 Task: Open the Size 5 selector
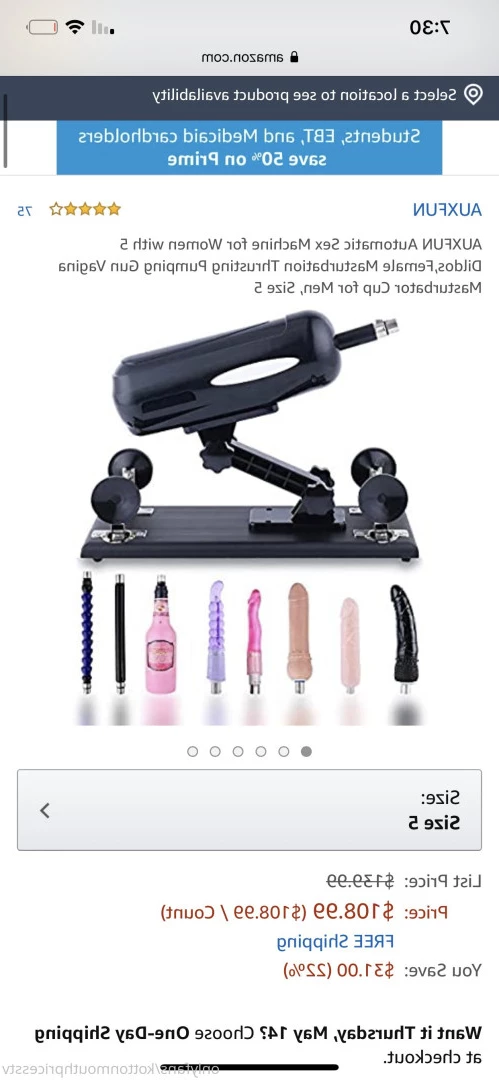click(x=250, y=810)
